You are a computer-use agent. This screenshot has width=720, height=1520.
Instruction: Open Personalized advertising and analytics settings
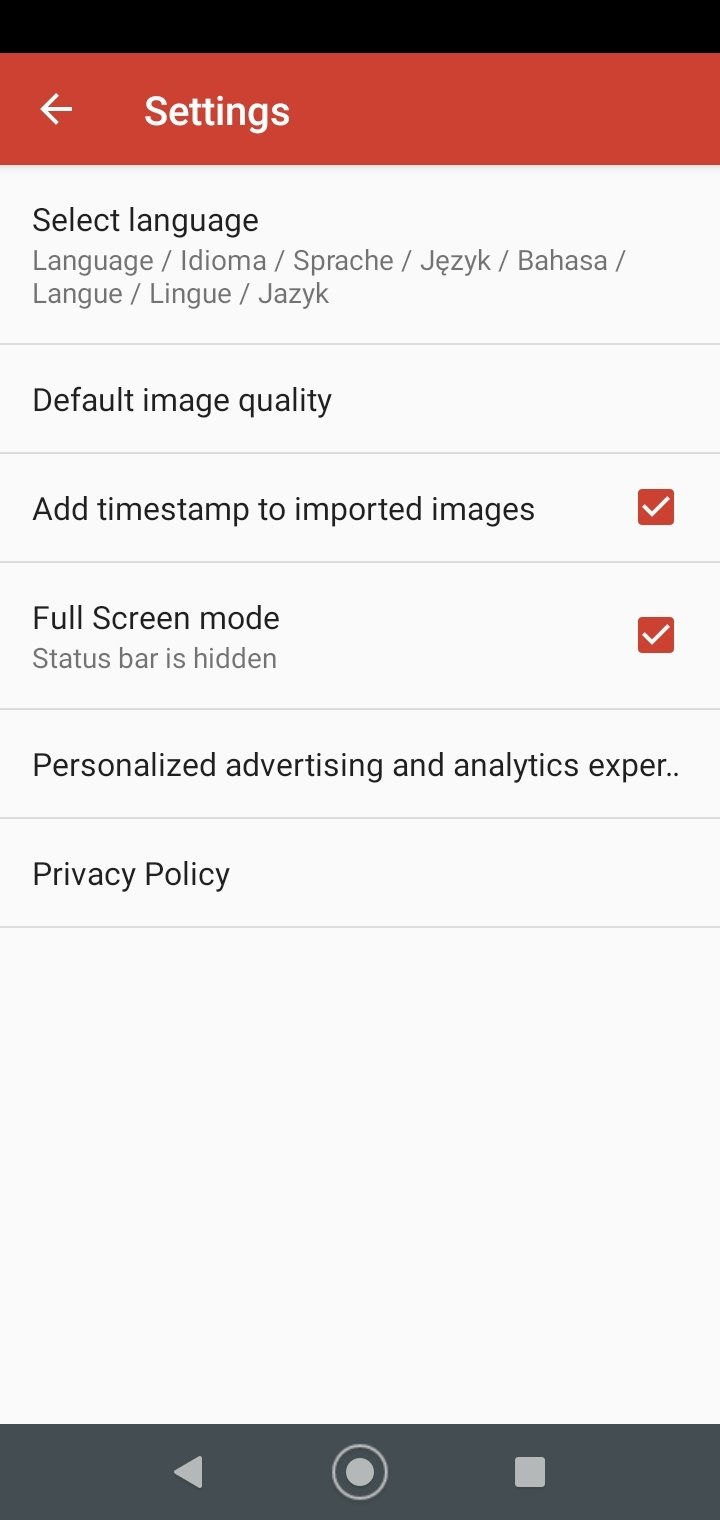360,765
